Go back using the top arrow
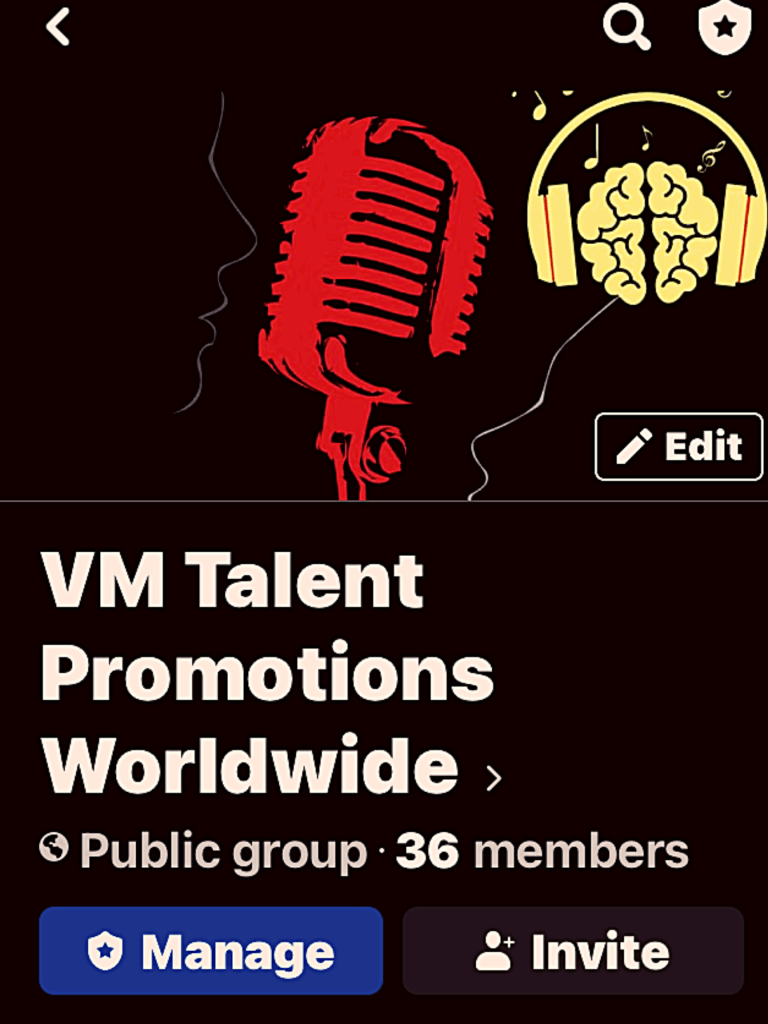Image resolution: width=768 pixels, height=1024 pixels. click(58, 27)
